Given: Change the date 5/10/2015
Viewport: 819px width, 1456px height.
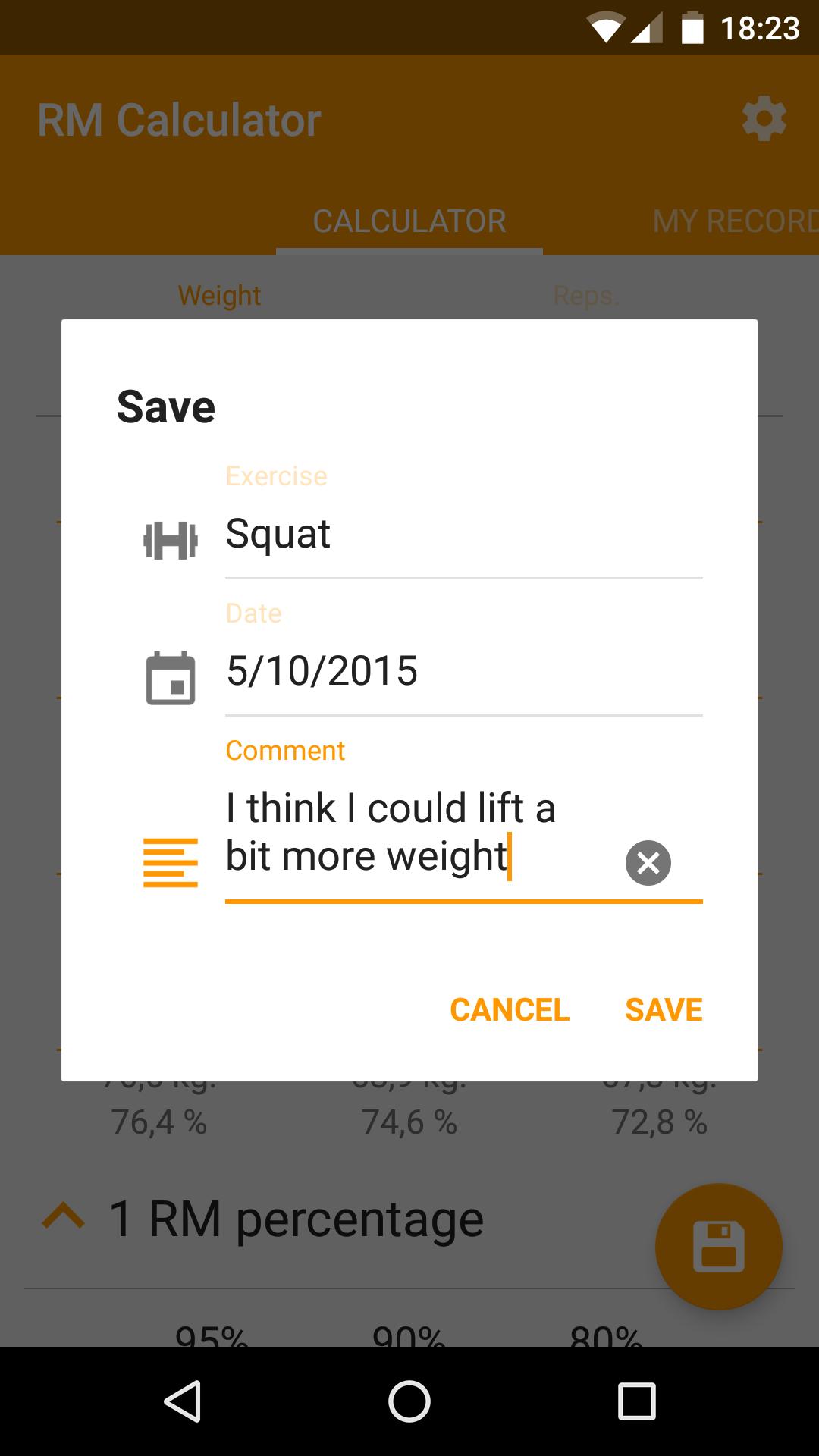Looking at the screenshot, I should pyautogui.click(x=463, y=671).
